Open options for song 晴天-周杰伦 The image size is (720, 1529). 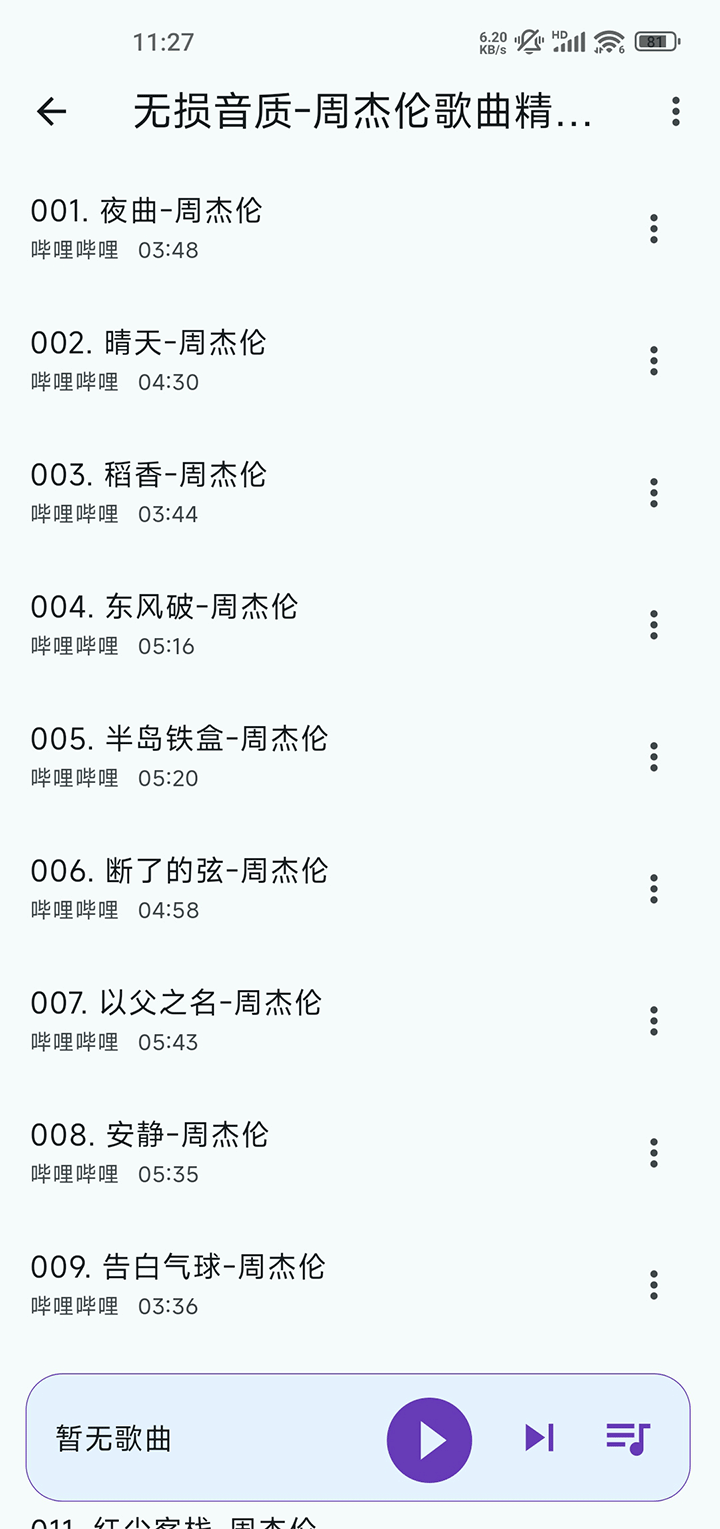653,361
